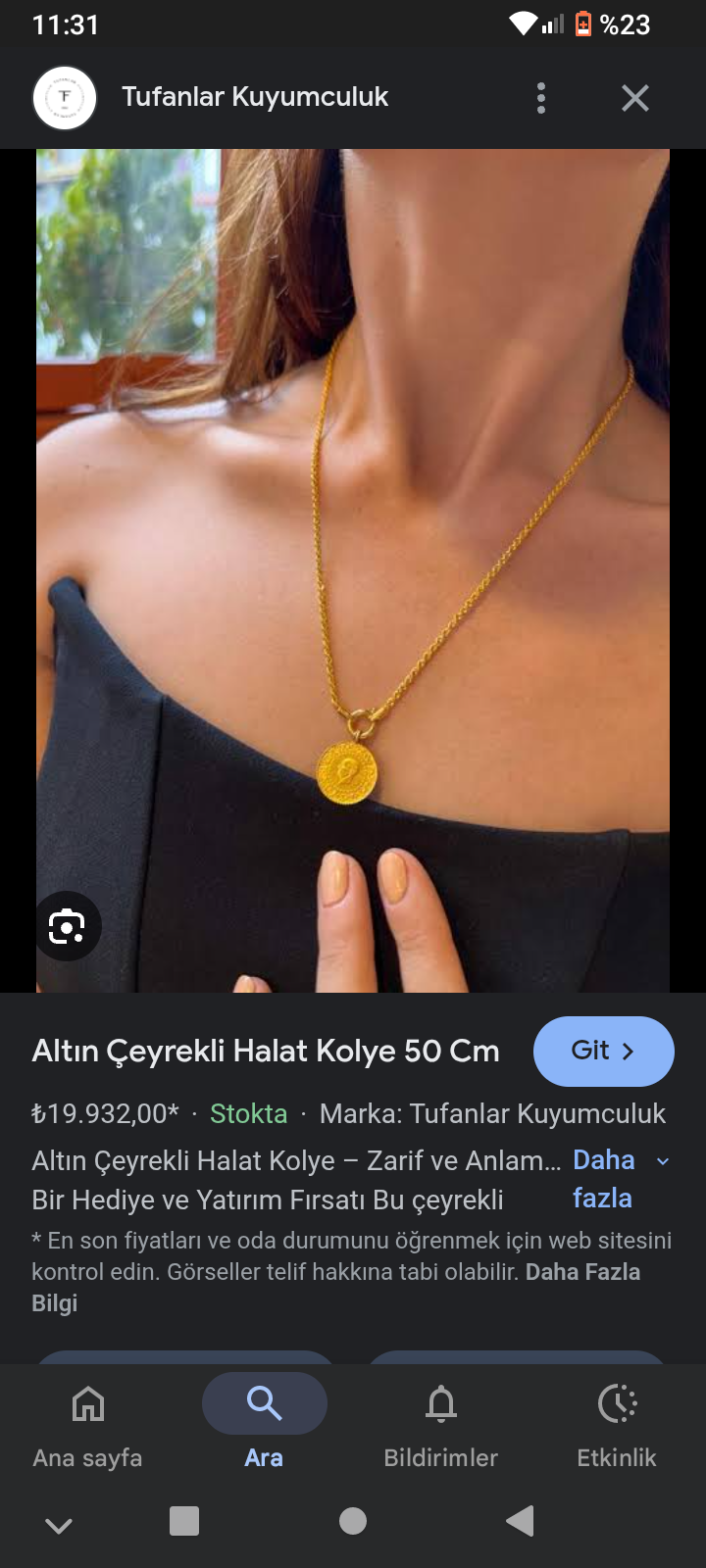706x1568 pixels.
Task: Close the product image viewer
Action: point(635,98)
